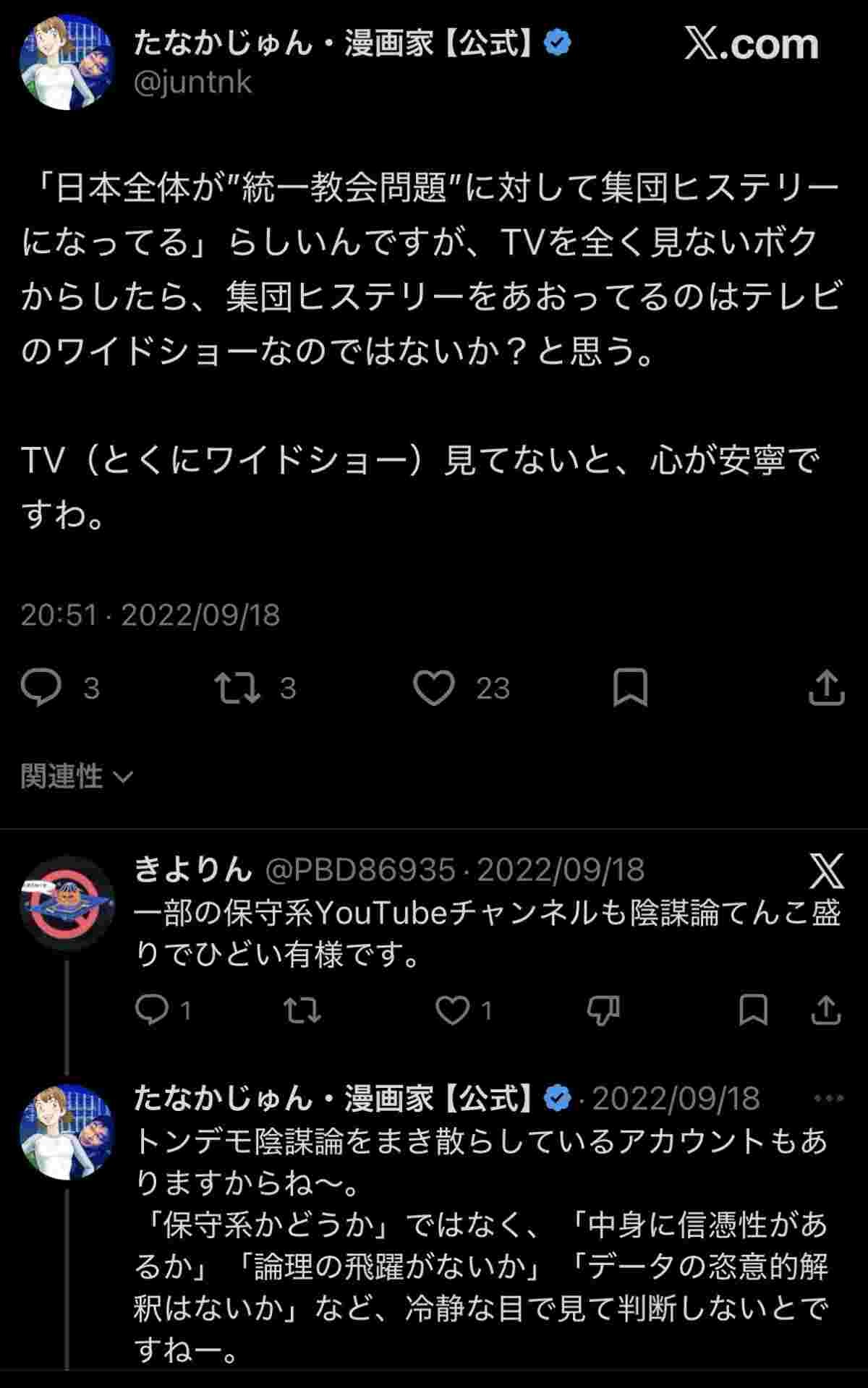Bookmark the main tweet by たなかじゅん
Screen dimensions: 868x1388
tap(630, 687)
